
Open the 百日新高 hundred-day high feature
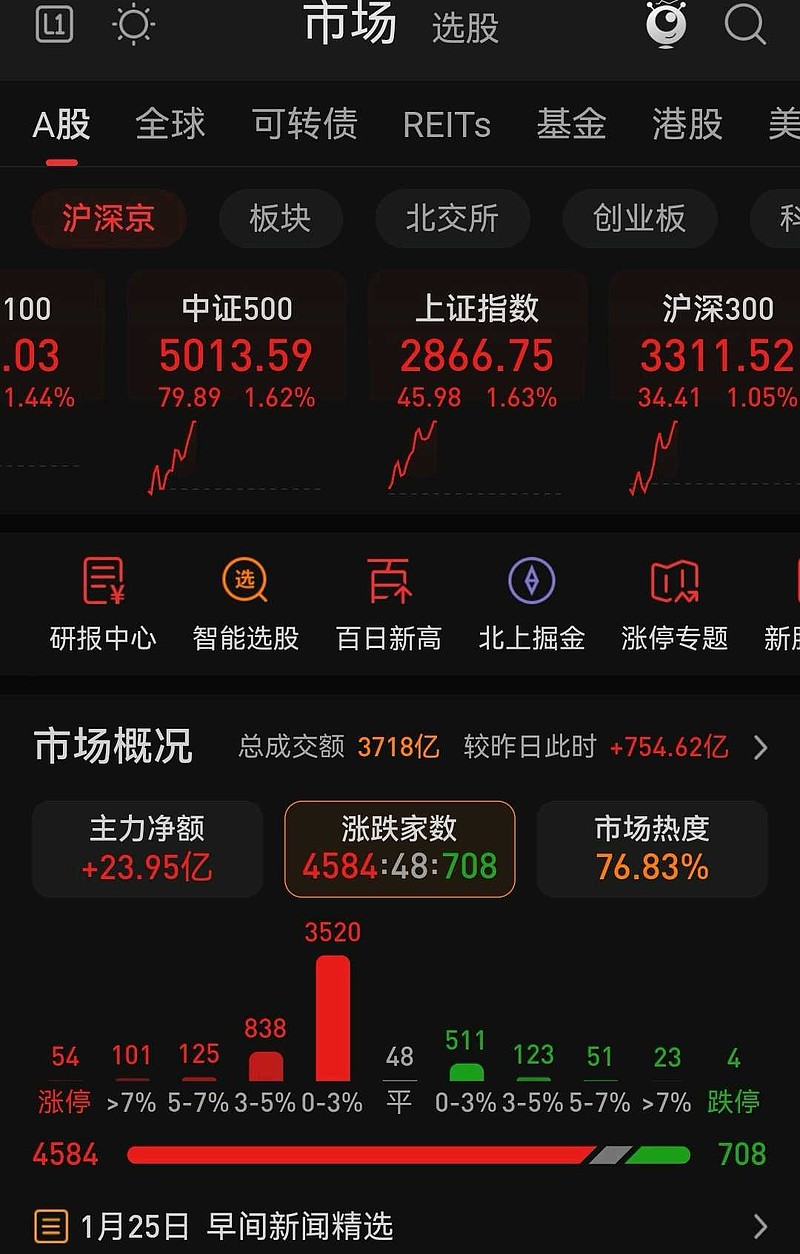click(388, 600)
